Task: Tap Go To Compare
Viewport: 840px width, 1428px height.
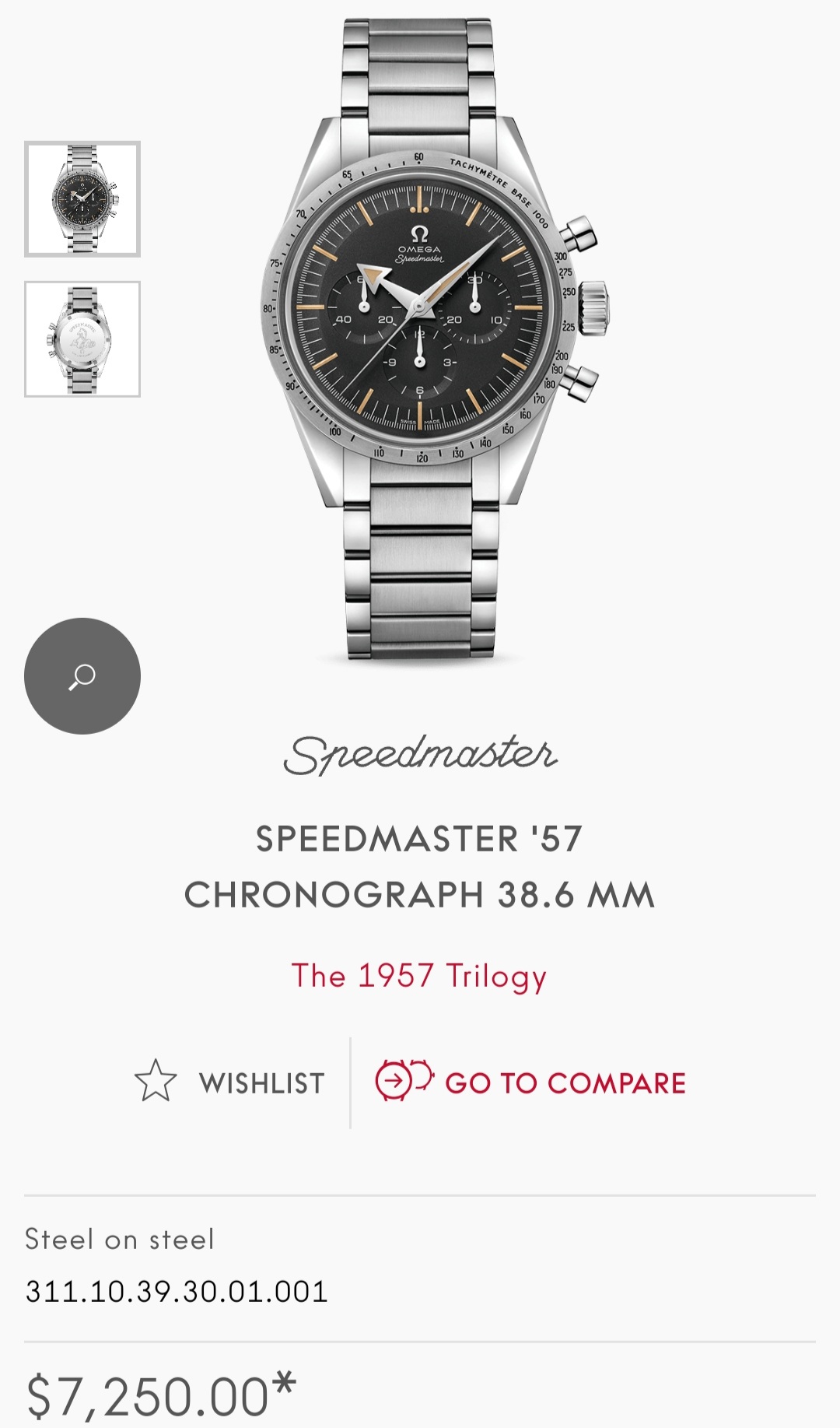Action: [x=530, y=1082]
